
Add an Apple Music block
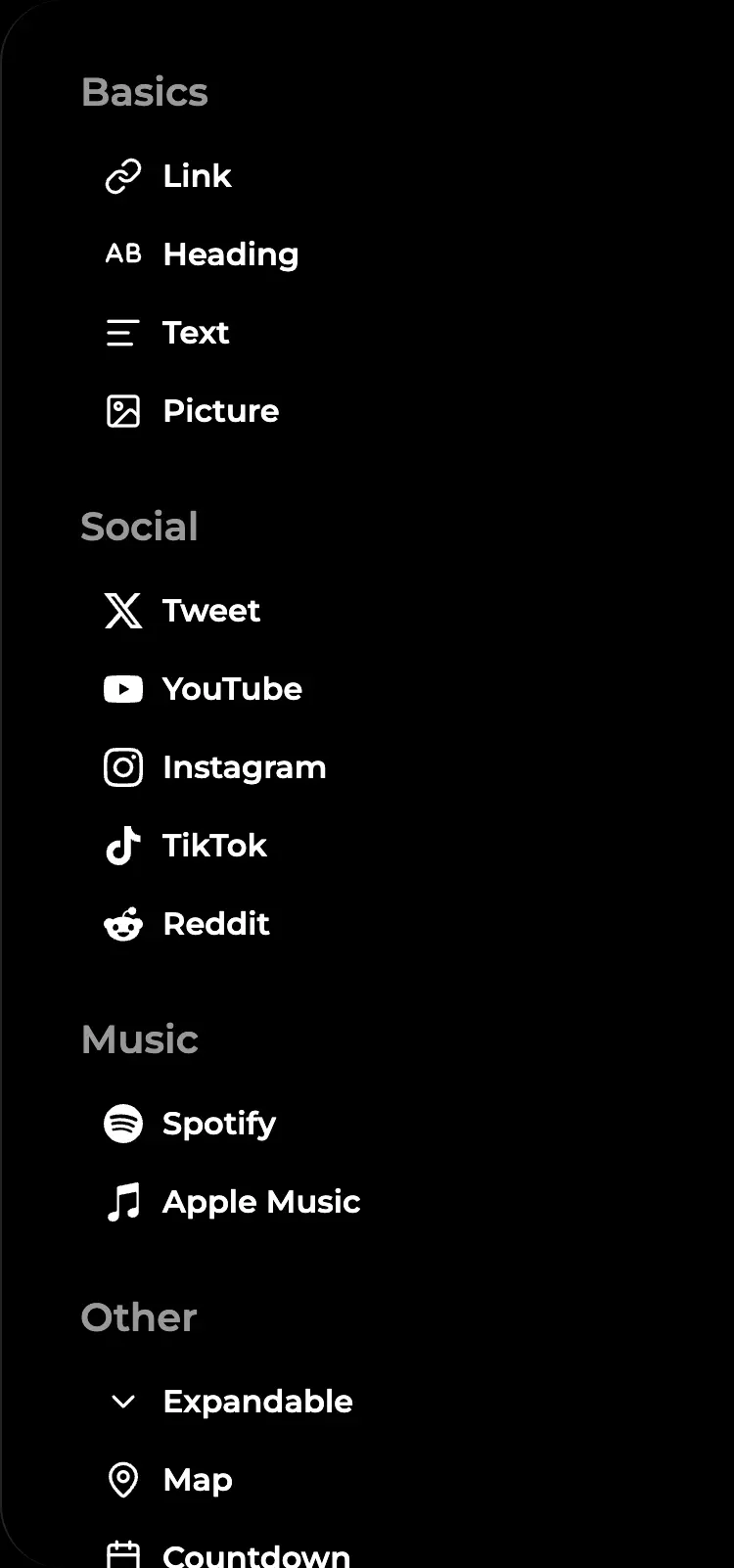[261, 1202]
